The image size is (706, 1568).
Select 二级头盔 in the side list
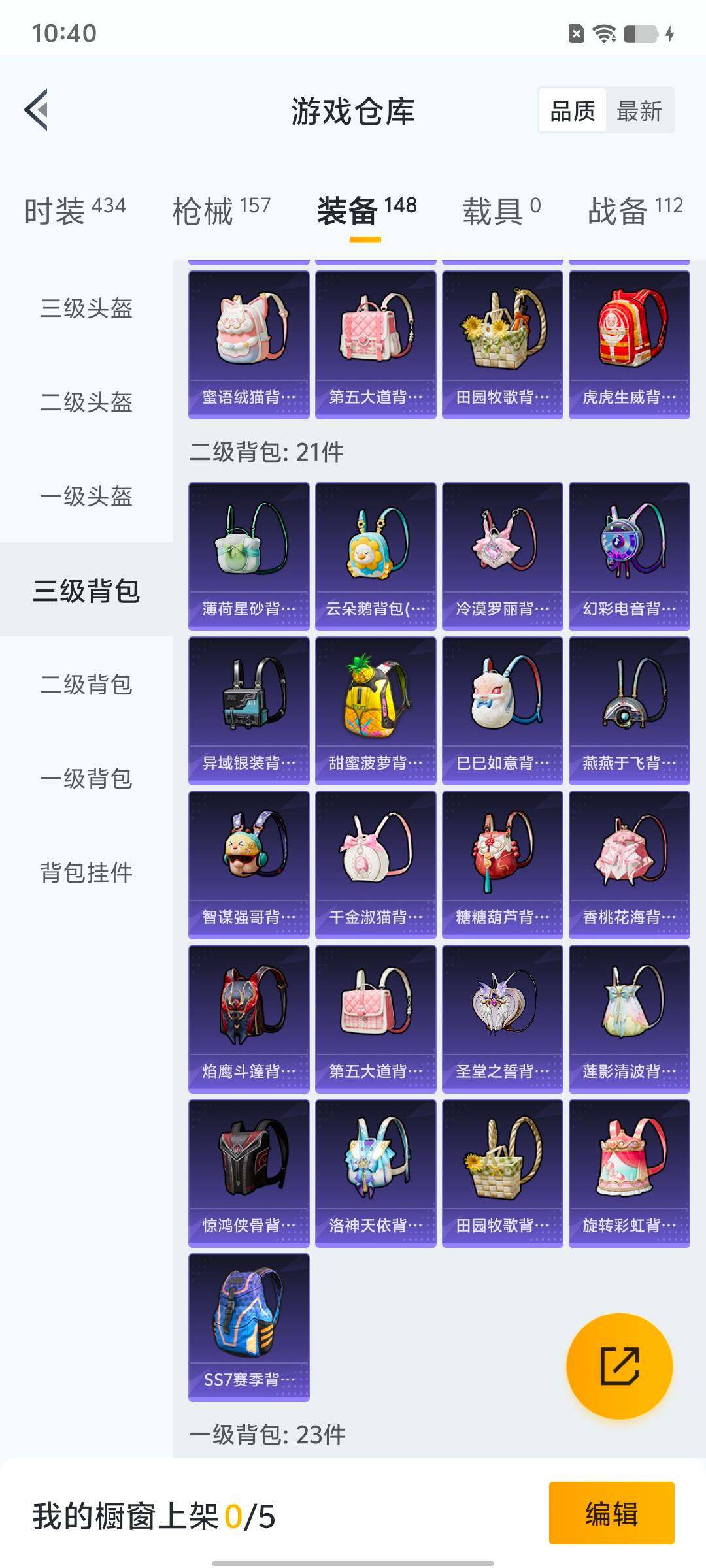click(x=86, y=402)
